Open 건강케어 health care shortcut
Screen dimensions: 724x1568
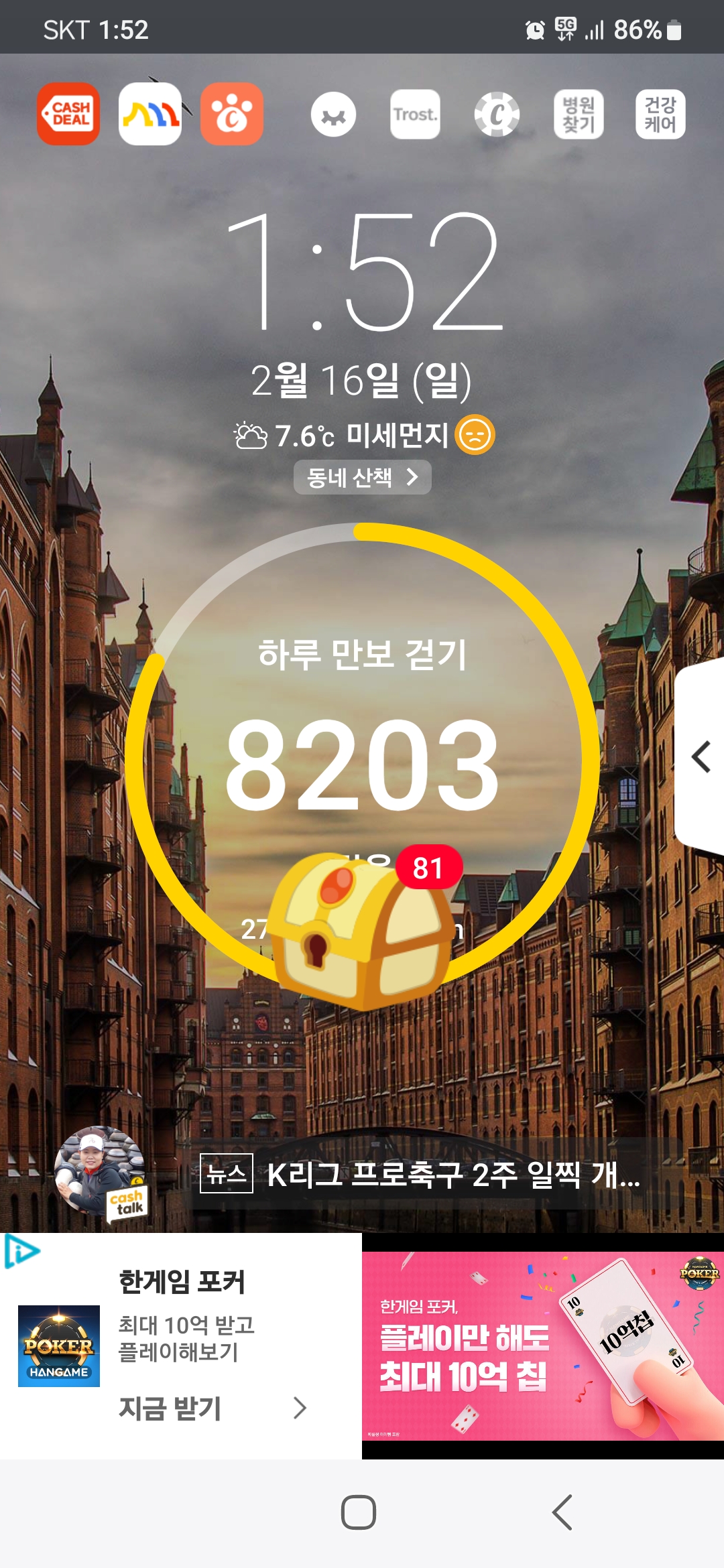660,115
